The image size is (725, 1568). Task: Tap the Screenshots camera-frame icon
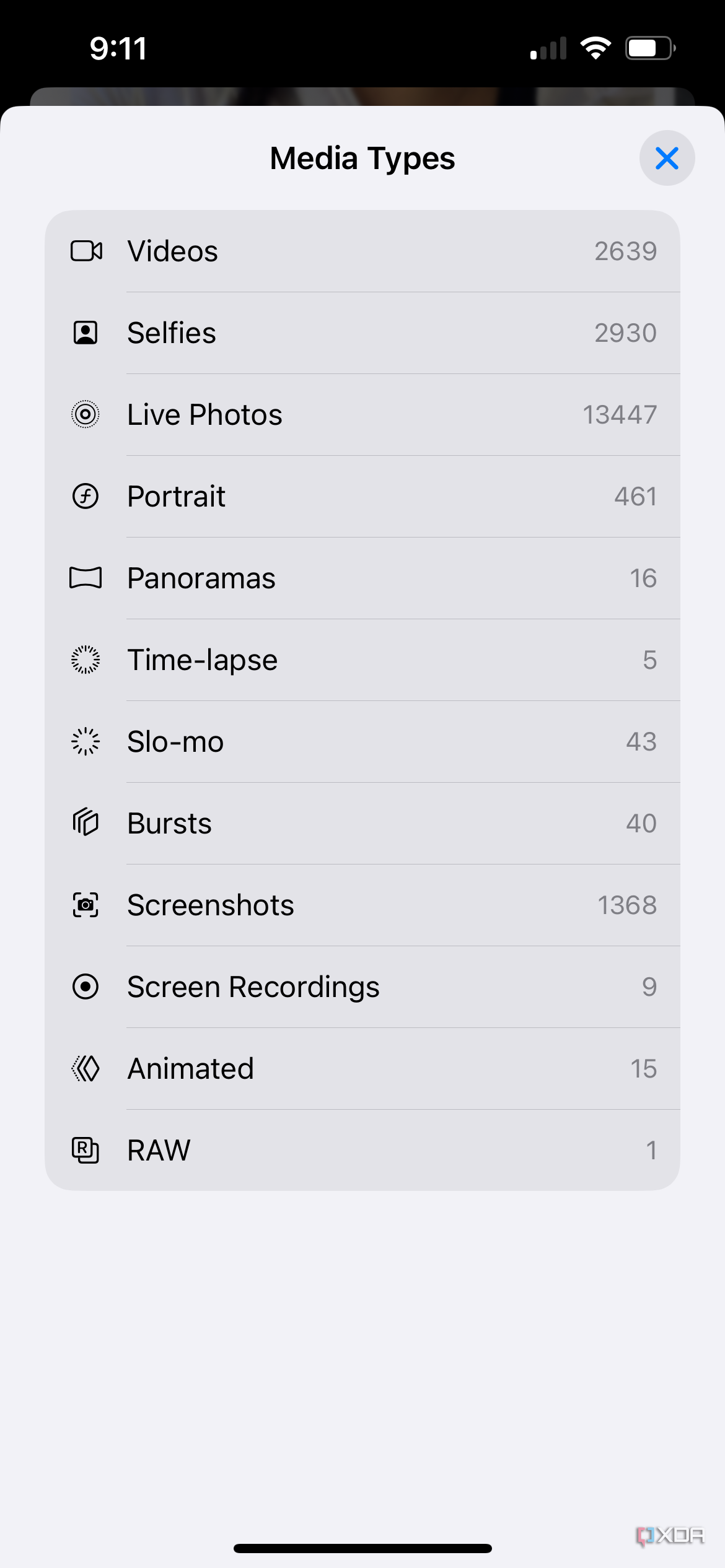point(85,905)
